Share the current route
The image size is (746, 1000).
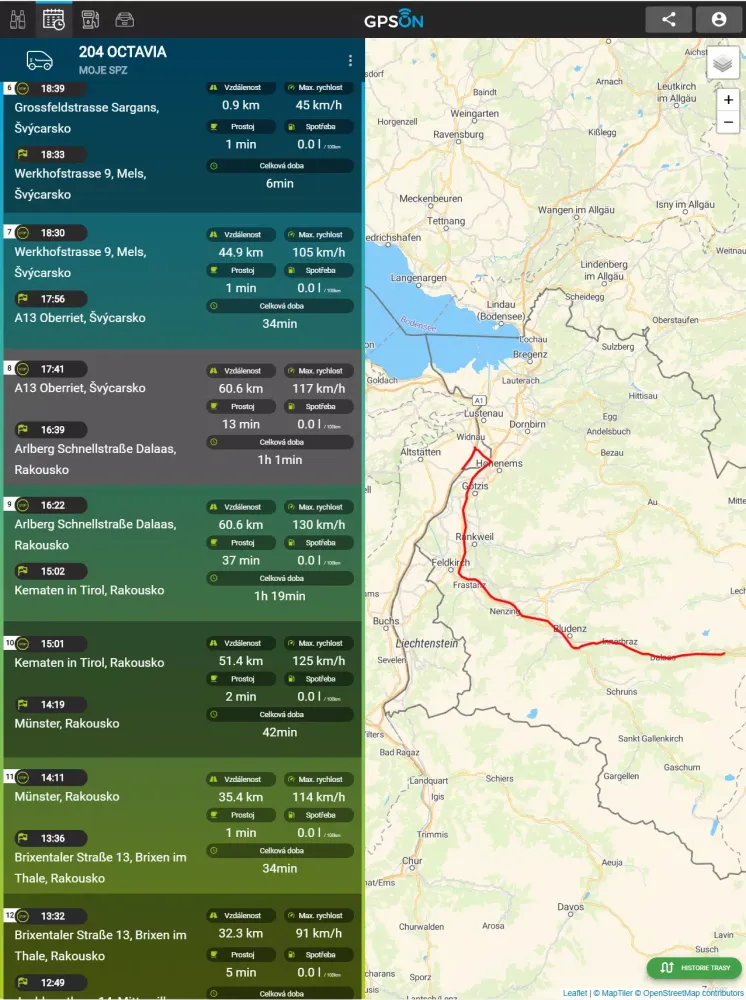[x=669, y=19]
